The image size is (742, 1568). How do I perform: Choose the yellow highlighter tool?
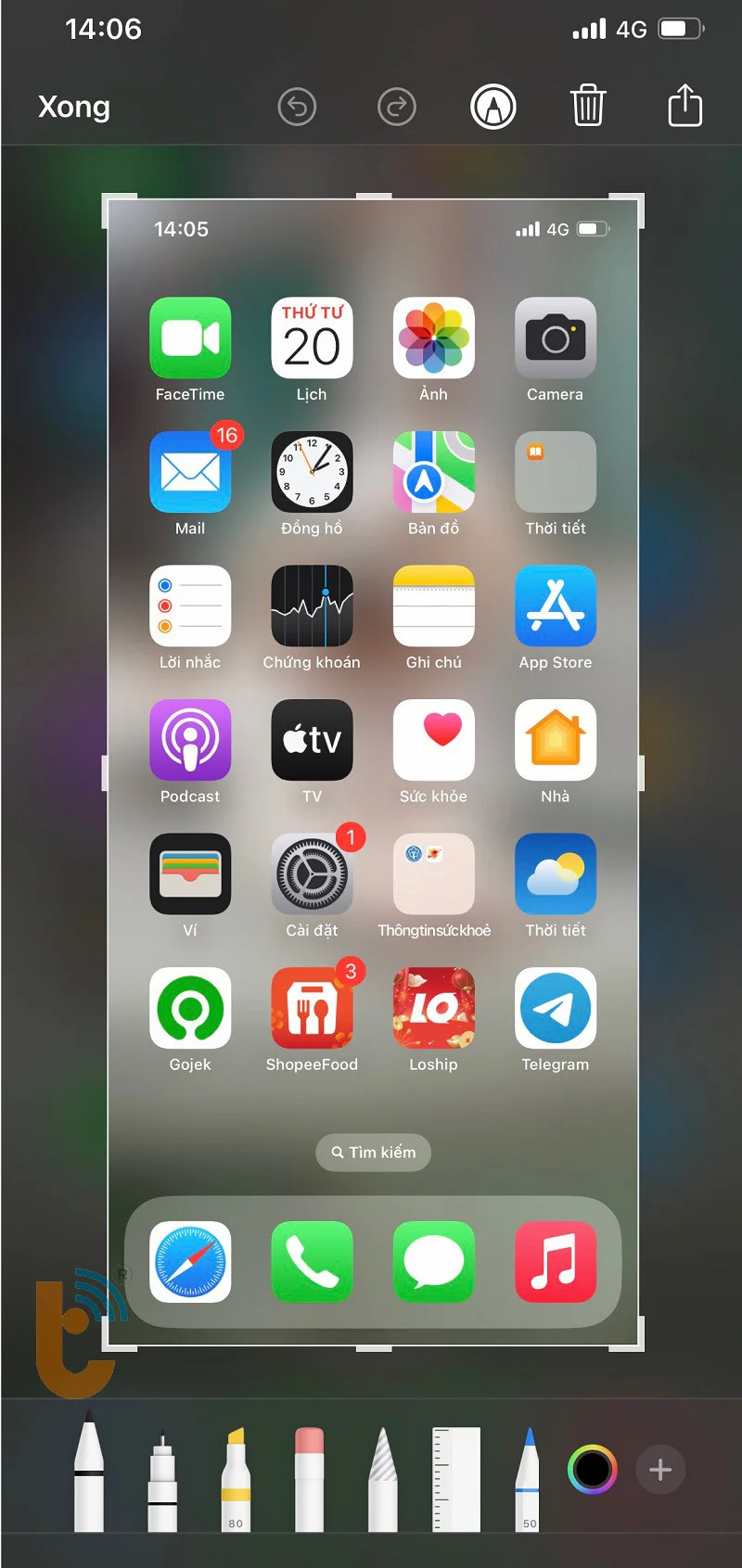pos(236,1480)
